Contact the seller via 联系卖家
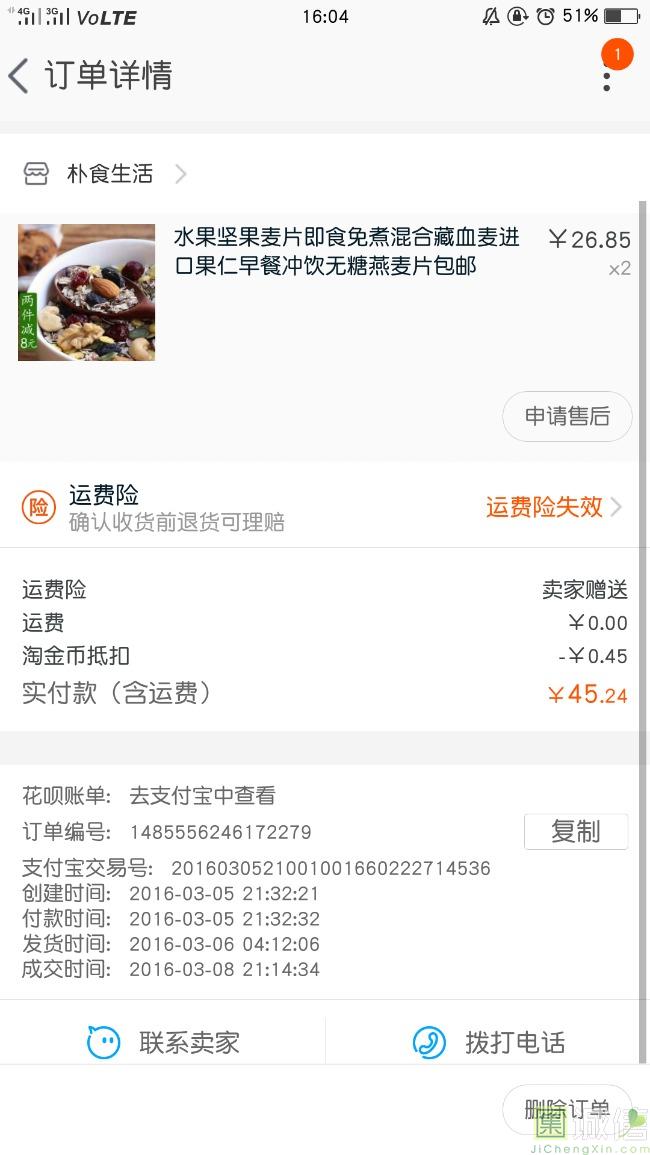The image size is (650, 1155). tap(164, 1043)
